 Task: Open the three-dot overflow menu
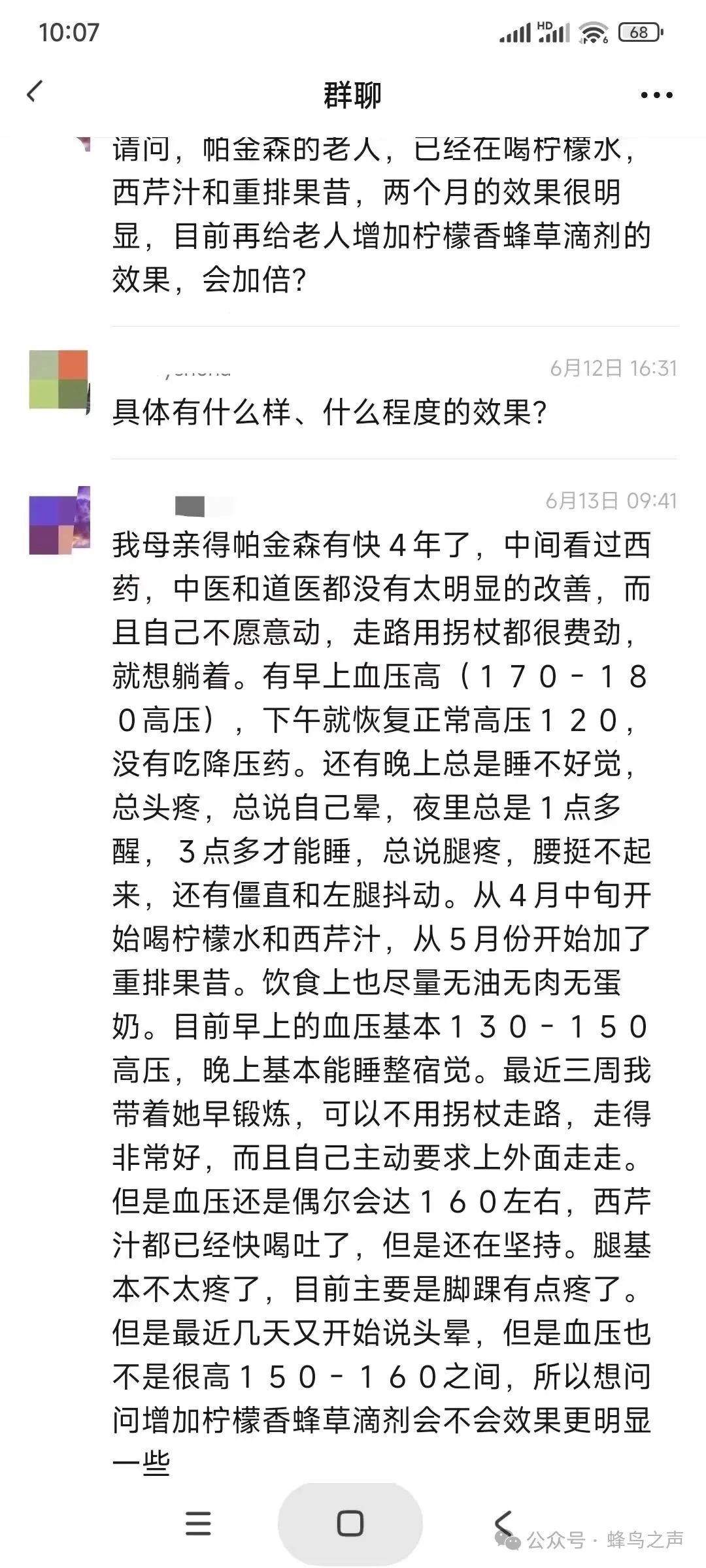pyautogui.click(x=656, y=95)
